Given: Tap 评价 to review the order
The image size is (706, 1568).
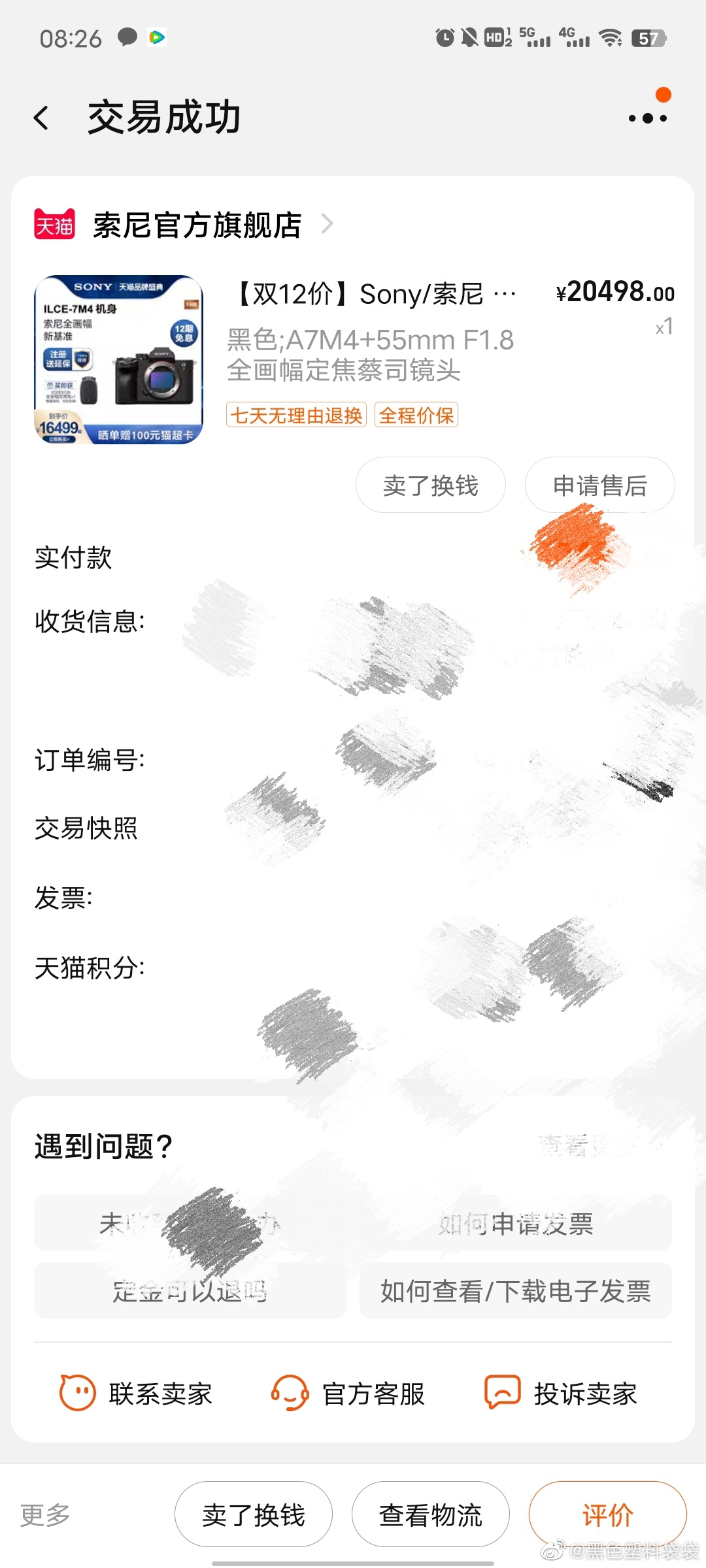Looking at the screenshot, I should 607,1514.
